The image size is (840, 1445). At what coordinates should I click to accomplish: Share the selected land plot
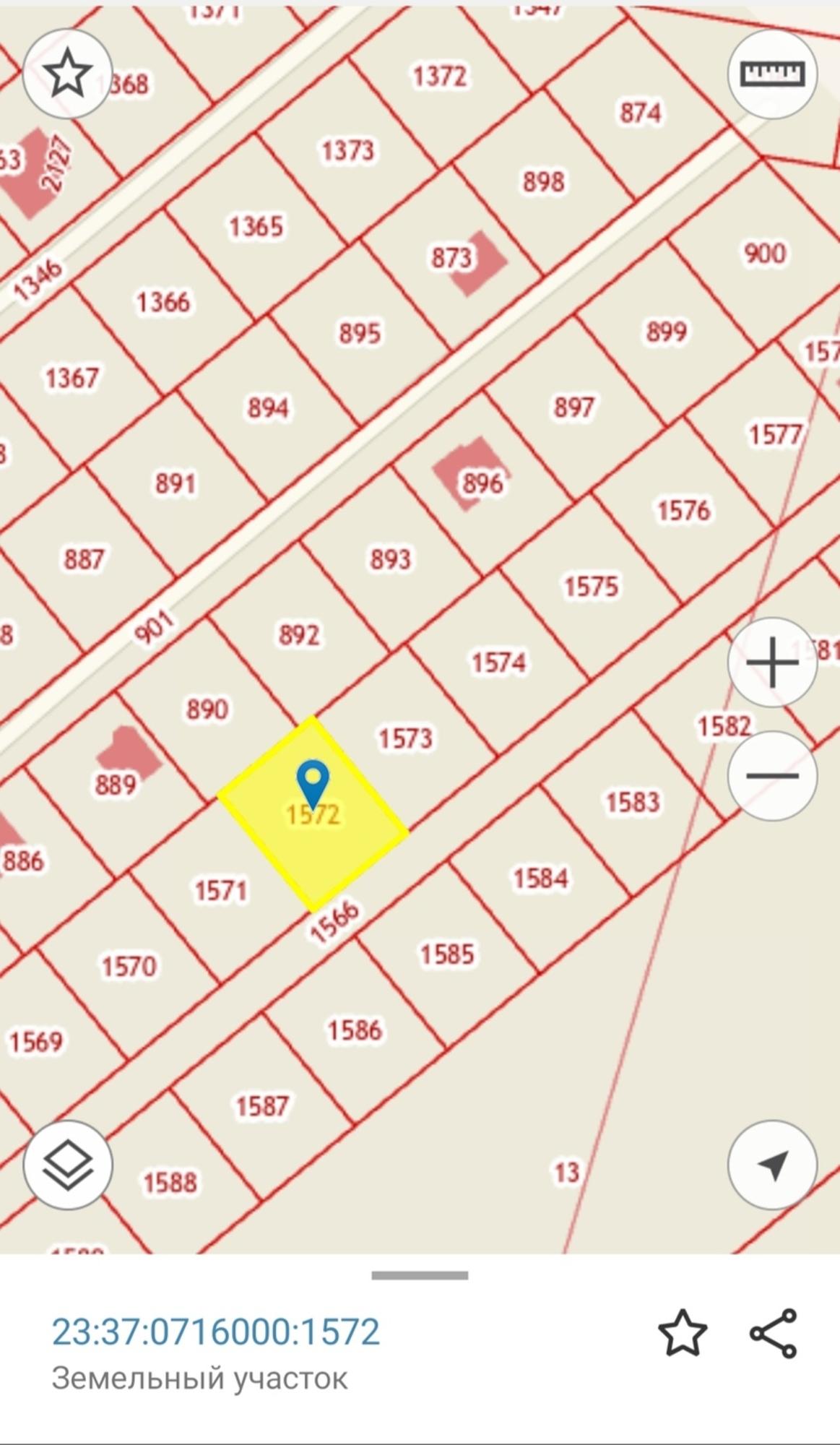(x=773, y=1333)
